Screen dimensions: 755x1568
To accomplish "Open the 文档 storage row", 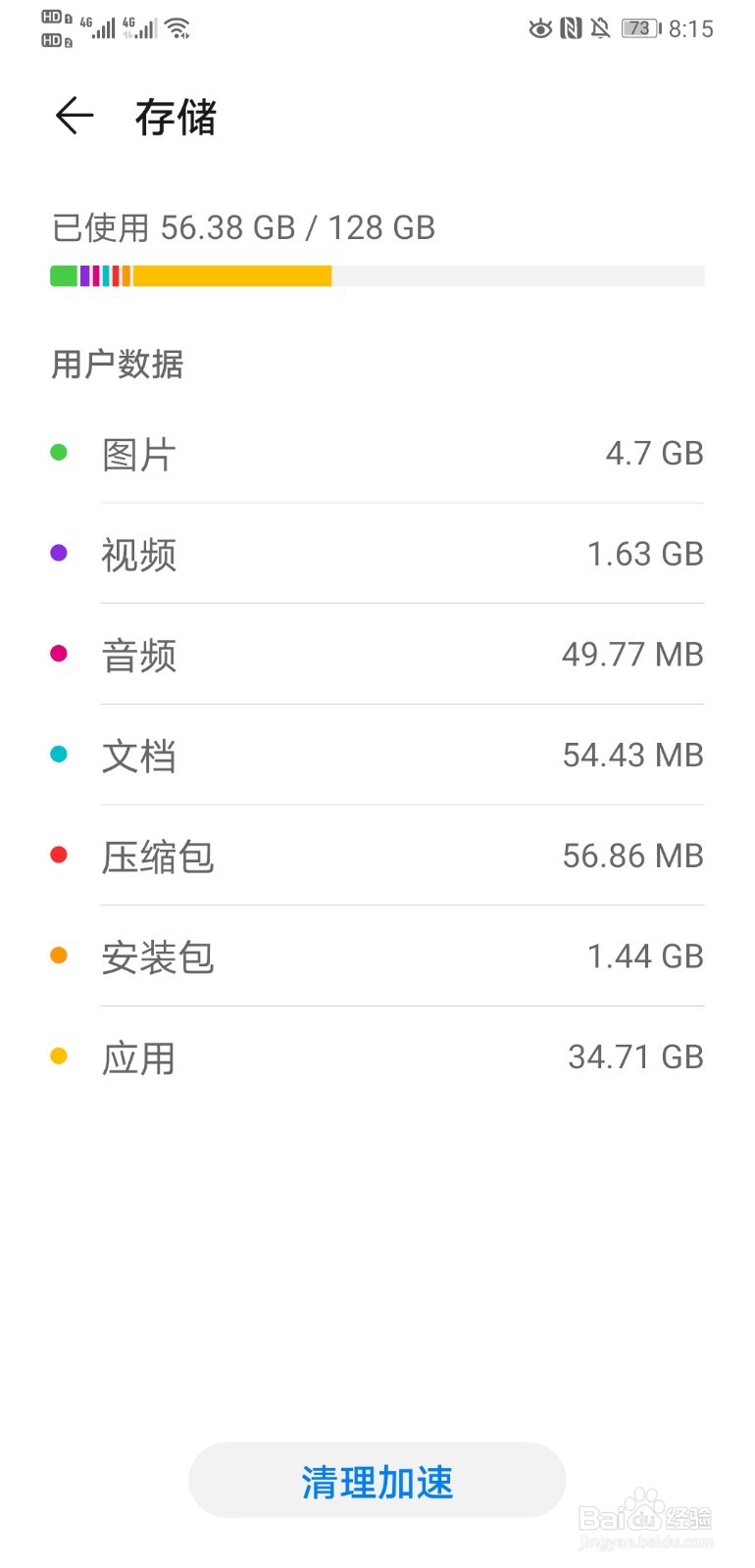I will 377,756.
